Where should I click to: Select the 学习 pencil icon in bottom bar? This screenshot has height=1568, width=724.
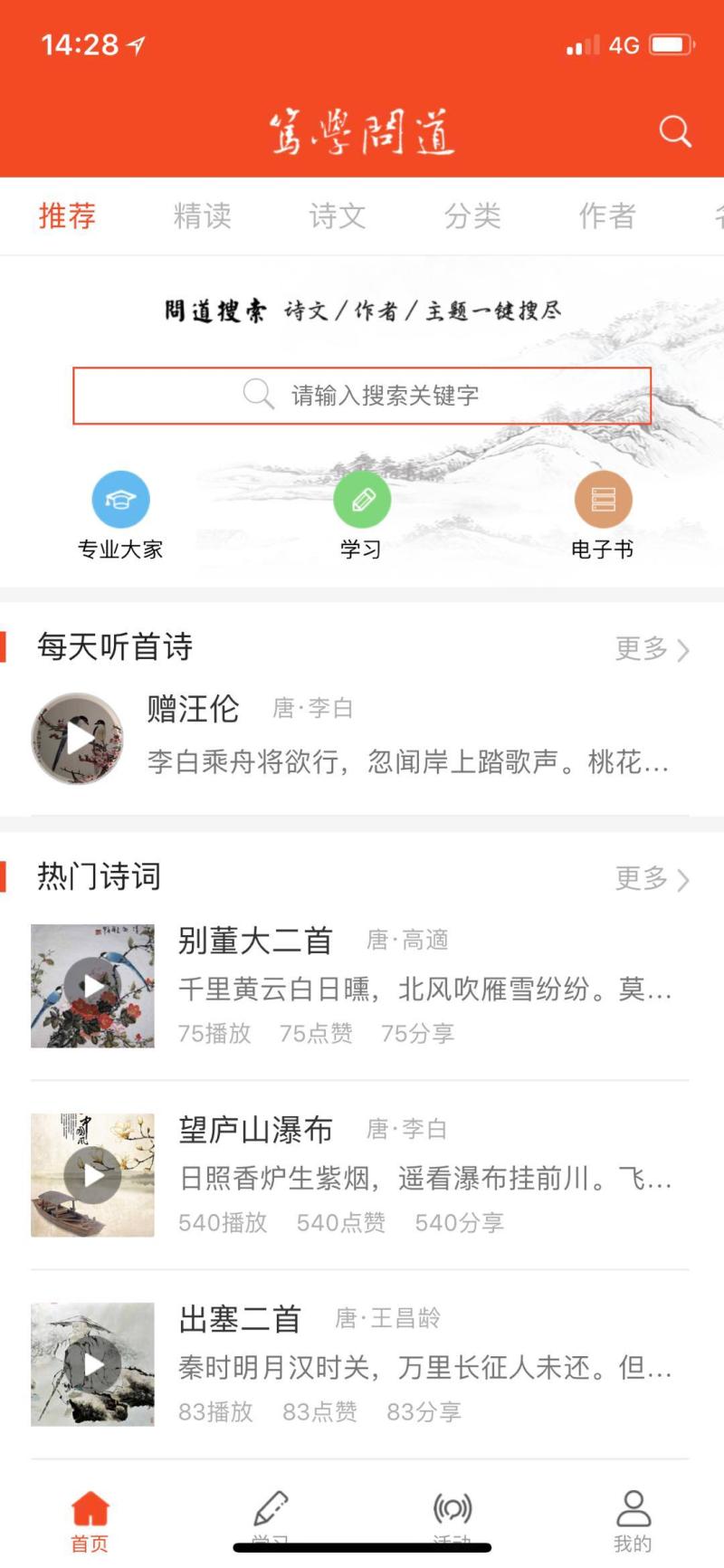(270, 1501)
